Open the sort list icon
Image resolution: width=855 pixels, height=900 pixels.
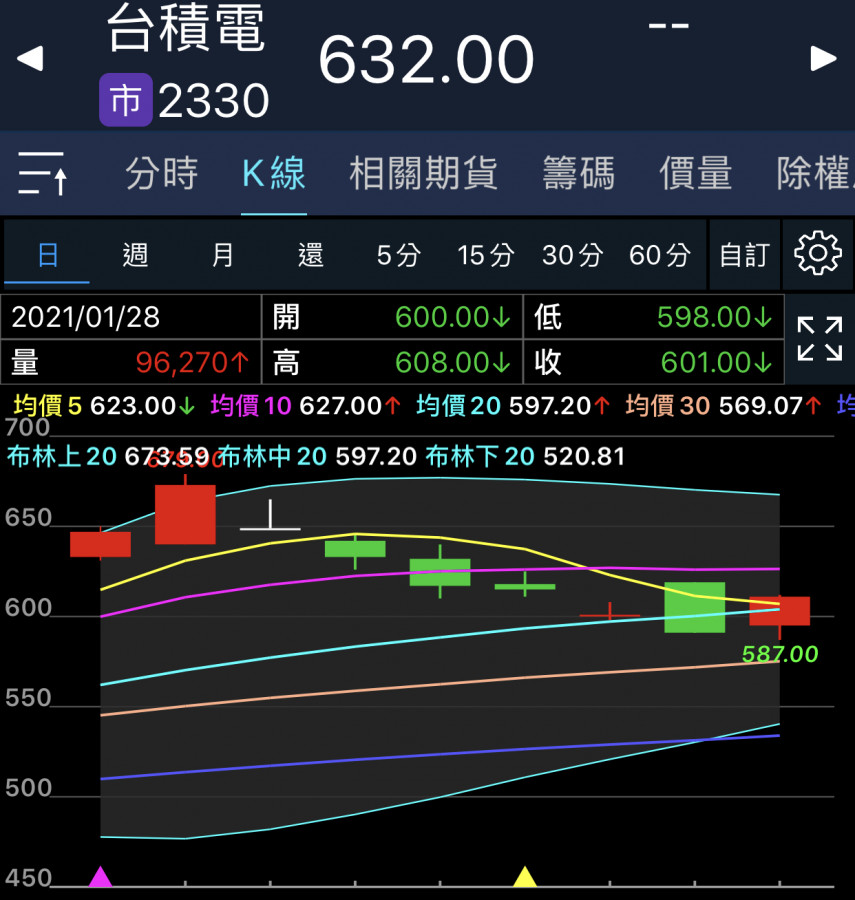[x=42, y=174]
